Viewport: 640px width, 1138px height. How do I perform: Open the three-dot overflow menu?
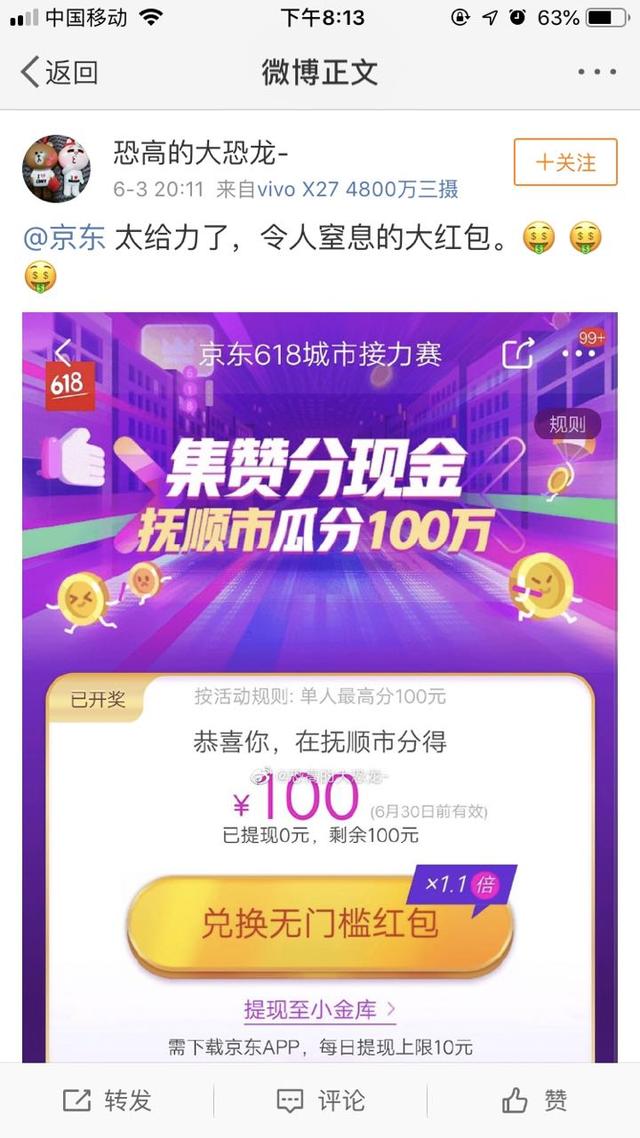(x=596, y=72)
